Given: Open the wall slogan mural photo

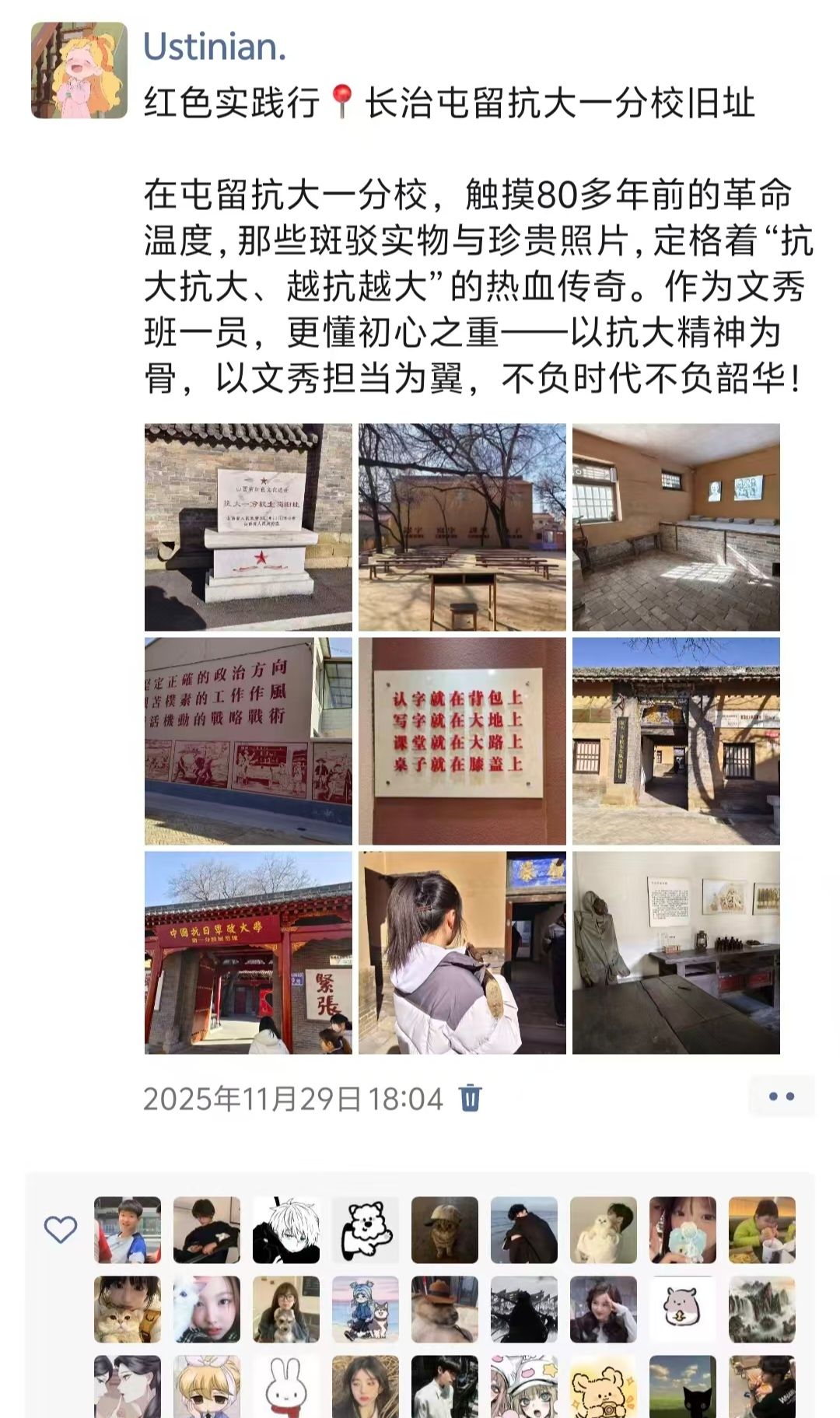Looking at the screenshot, I should coord(248,741).
